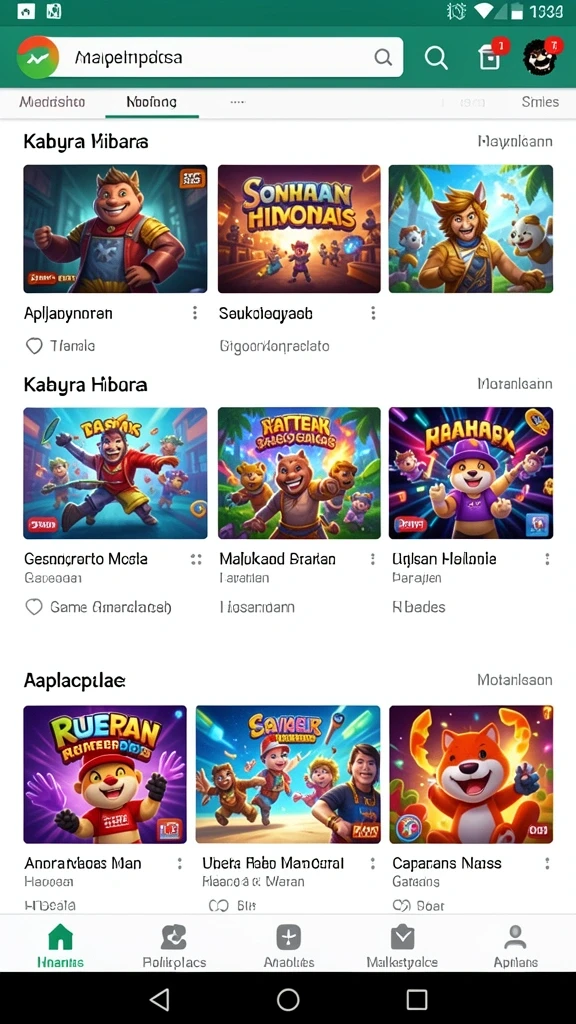Open the Apljaoynoren game tile
Image resolution: width=576 pixels, height=1024 pixels.
point(116,229)
